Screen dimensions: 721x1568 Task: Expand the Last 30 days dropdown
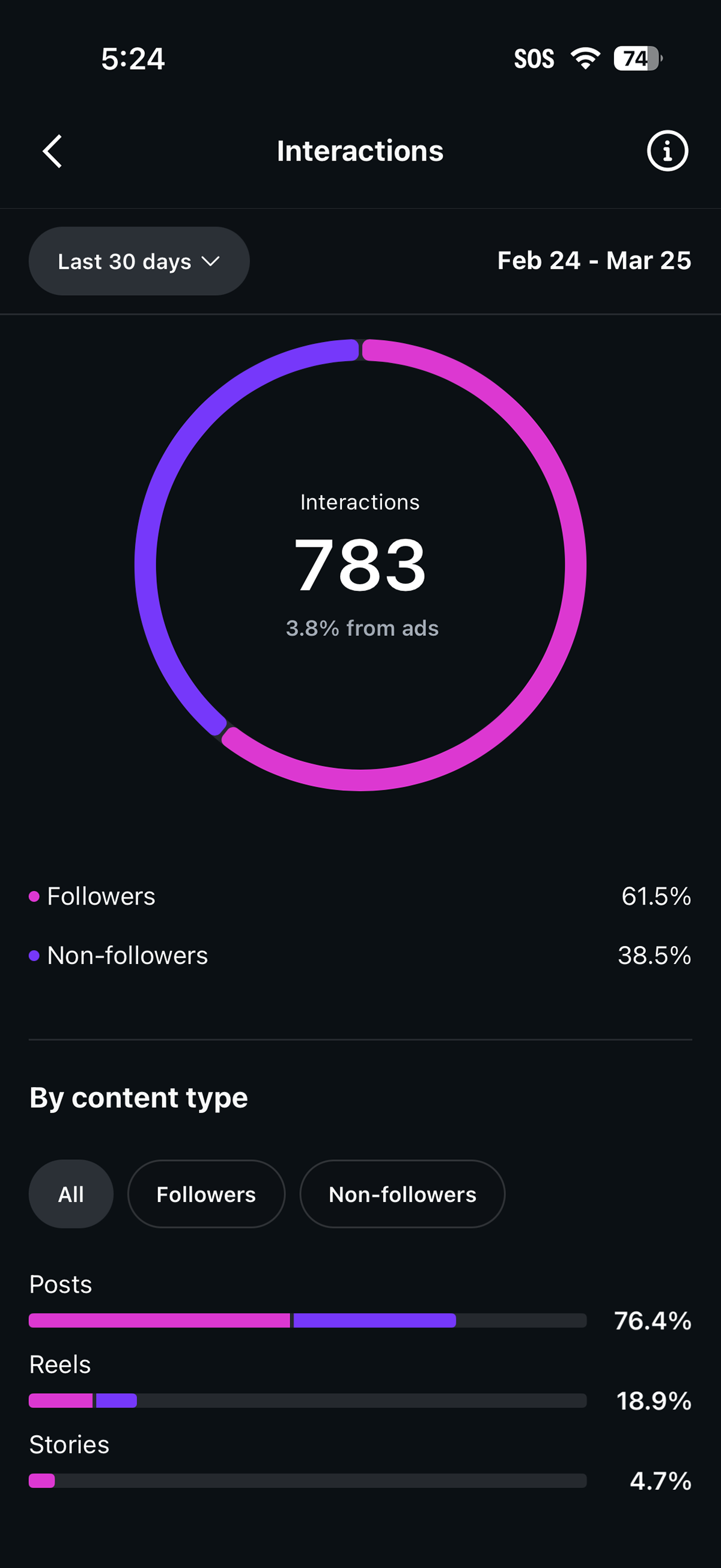(x=139, y=261)
